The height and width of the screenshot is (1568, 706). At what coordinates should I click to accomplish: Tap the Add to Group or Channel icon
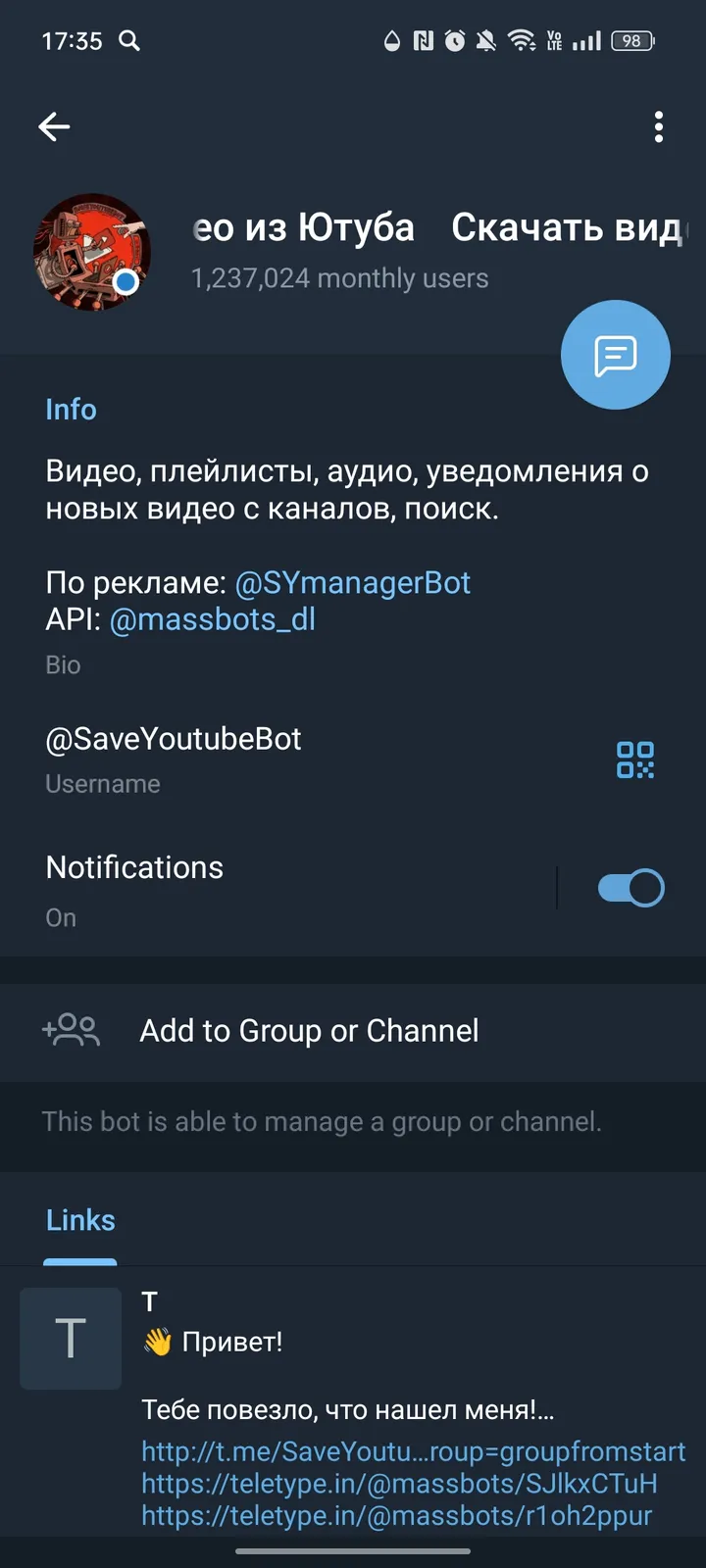click(71, 1030)
